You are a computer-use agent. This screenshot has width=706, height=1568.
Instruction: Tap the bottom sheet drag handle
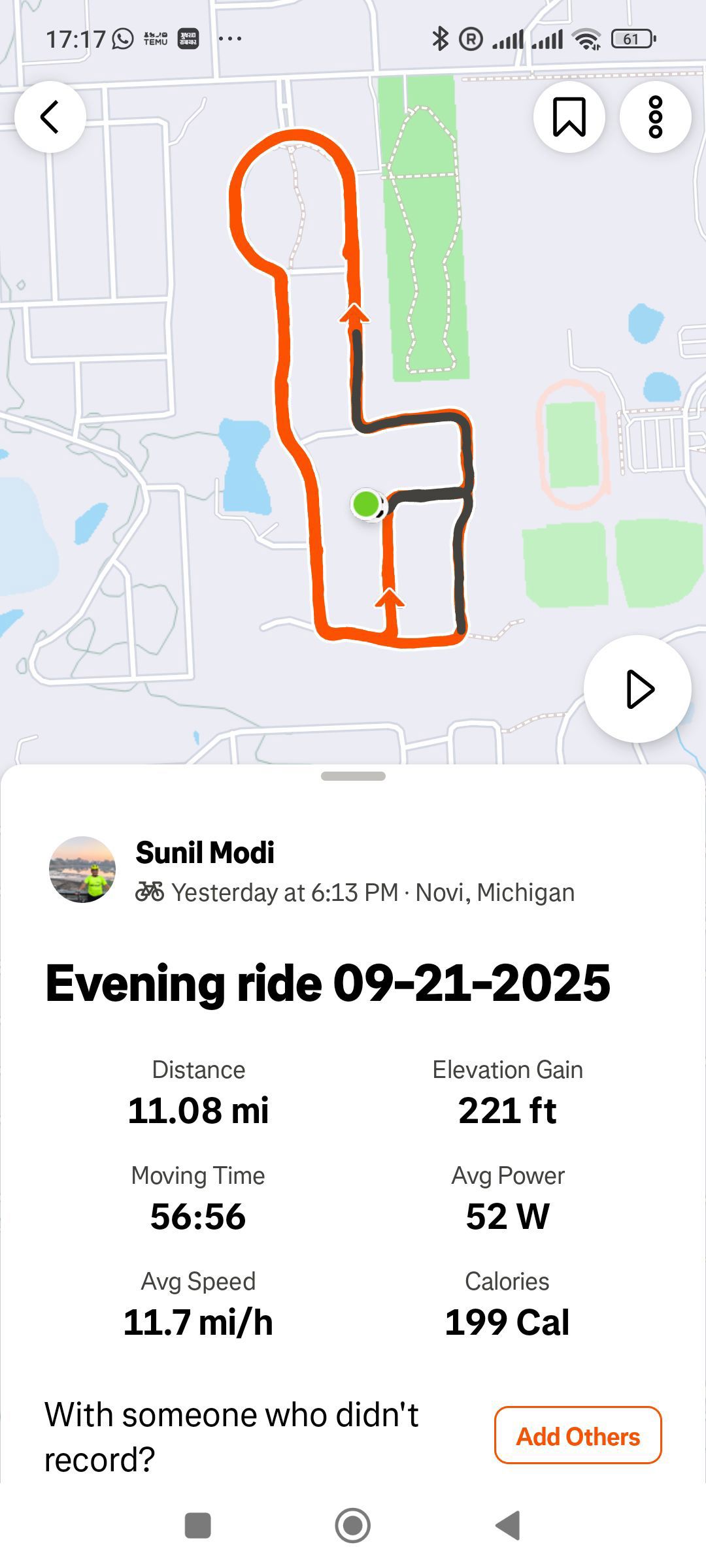click(x=353, y=776)
